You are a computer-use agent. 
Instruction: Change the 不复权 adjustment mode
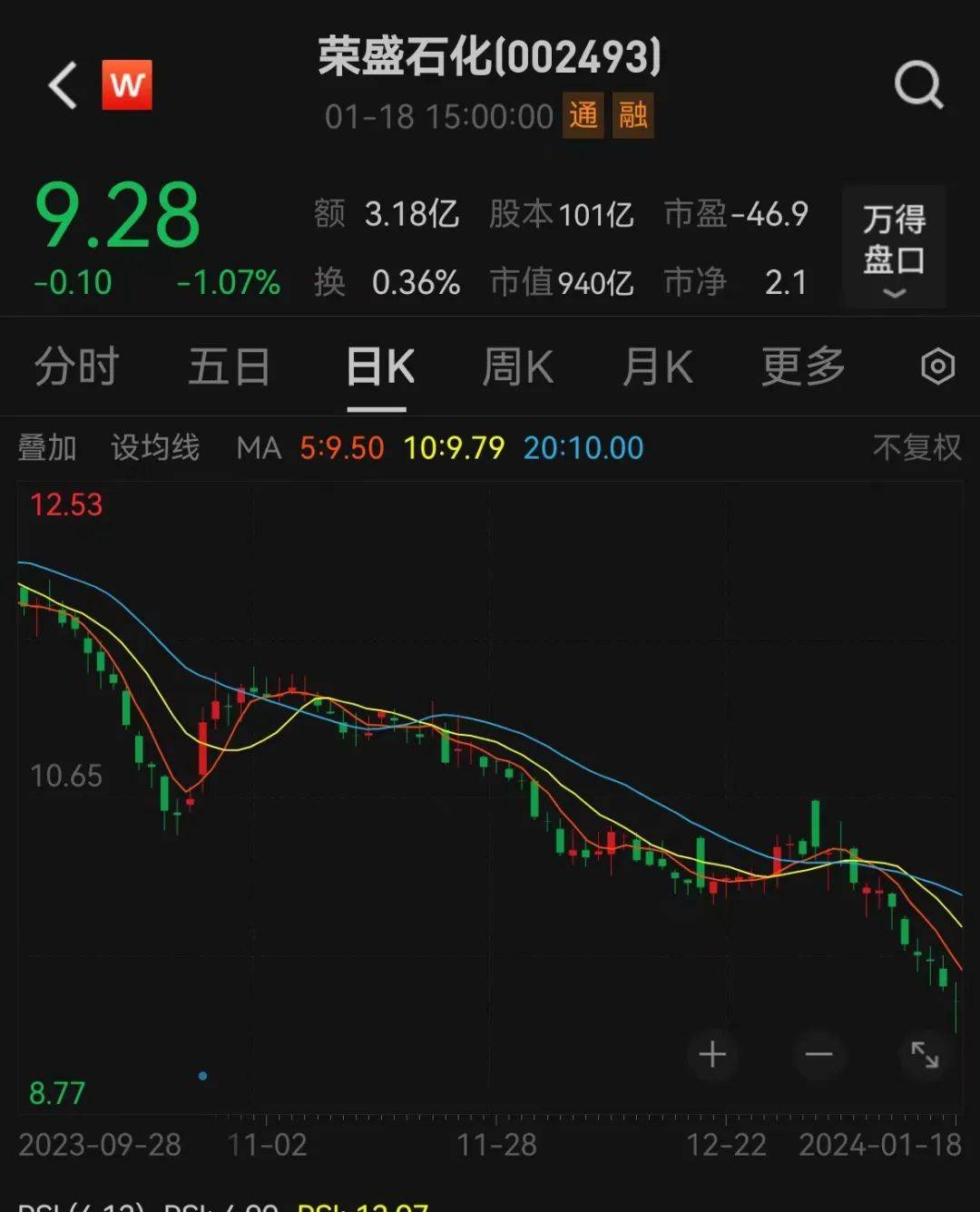(x=916, y=447)
